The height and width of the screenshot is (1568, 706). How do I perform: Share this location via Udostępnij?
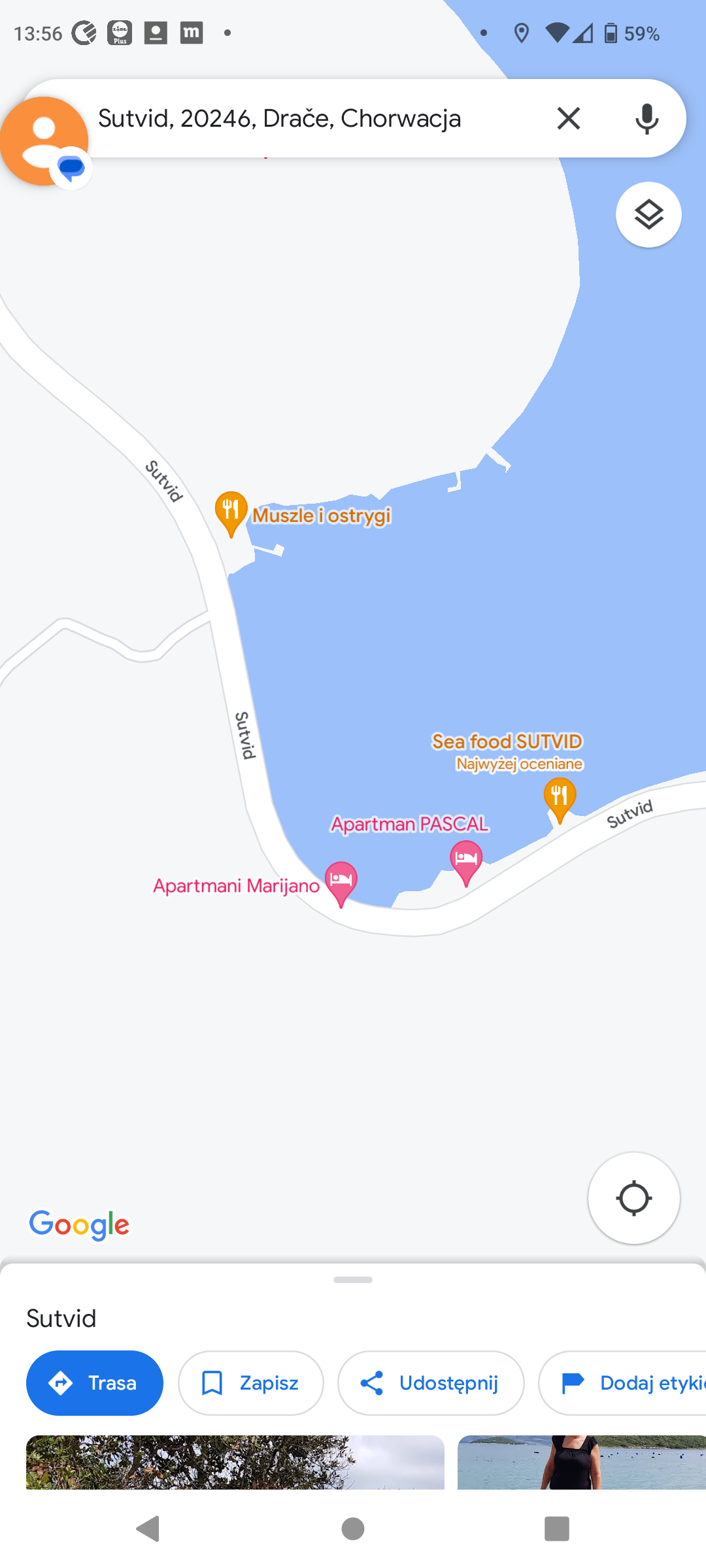pyautogui.click(x=431, y=1383)
